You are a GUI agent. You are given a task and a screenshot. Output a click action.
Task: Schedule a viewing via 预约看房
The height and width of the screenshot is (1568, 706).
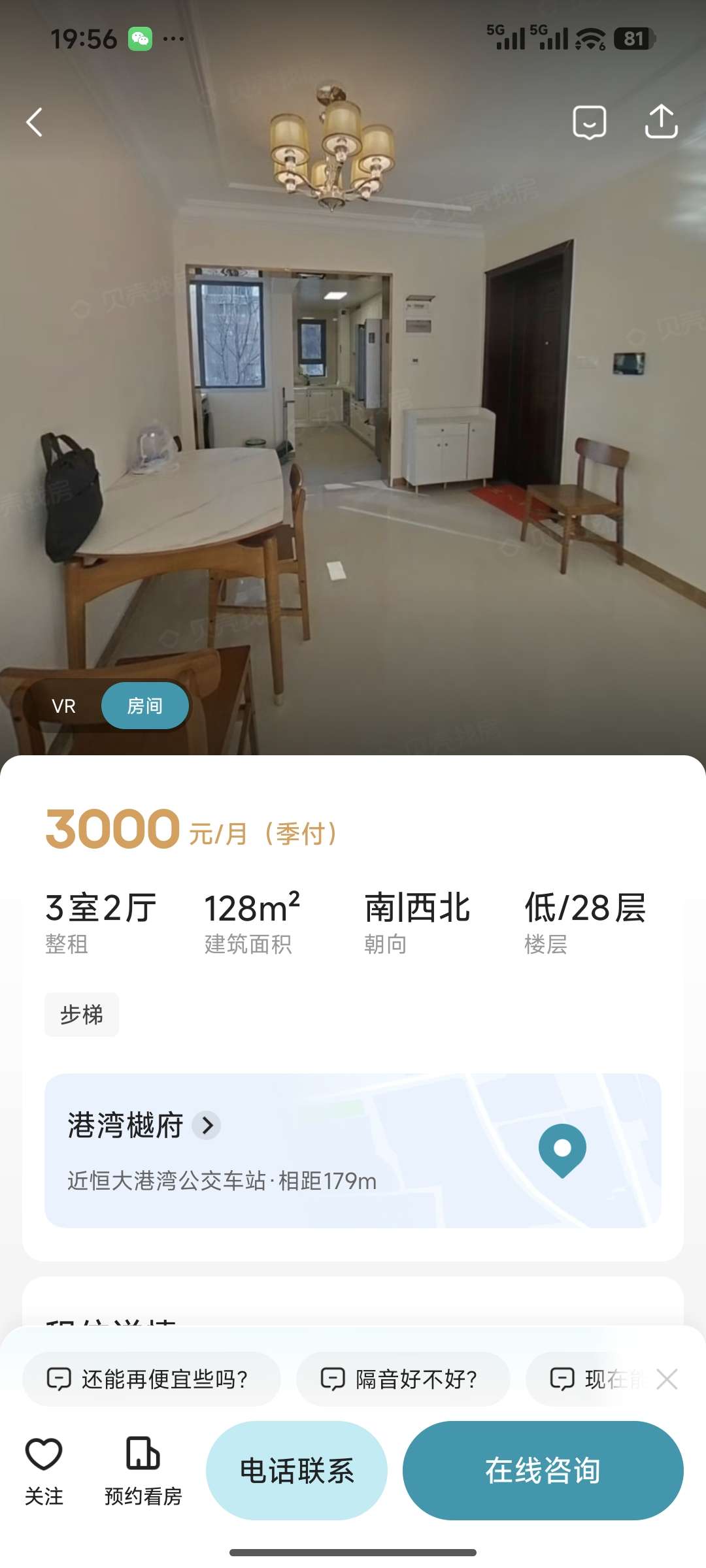(143, 1470)
